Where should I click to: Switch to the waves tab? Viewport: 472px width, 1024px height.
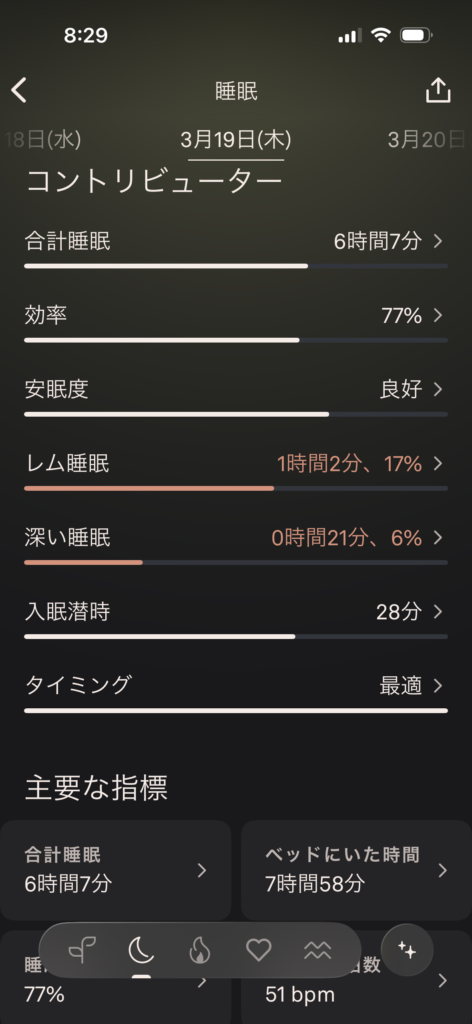coord(317,950)
